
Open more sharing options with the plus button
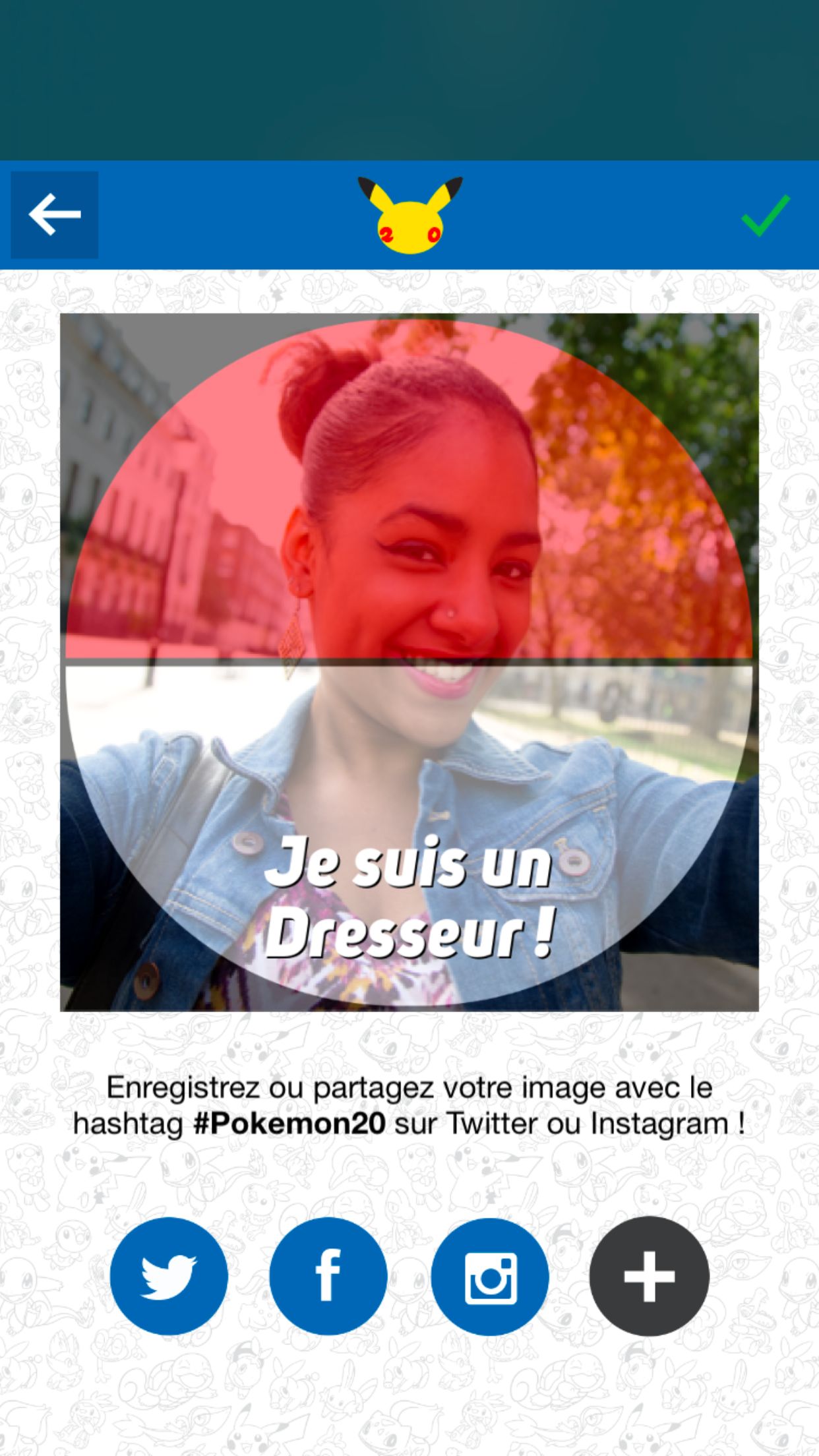click(x=649, y=1277)
